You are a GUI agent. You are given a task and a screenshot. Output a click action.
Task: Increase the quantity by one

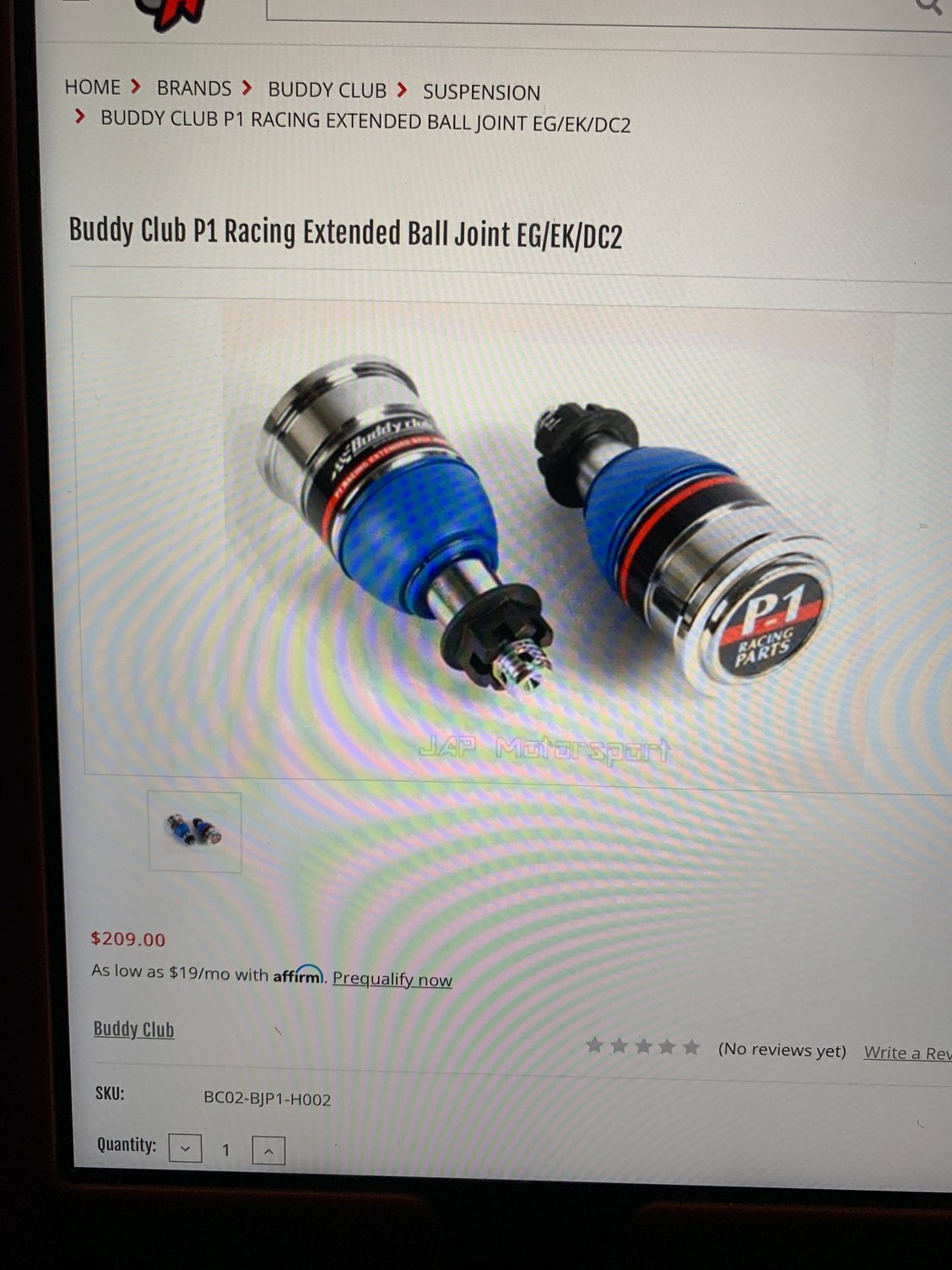pos(268,1150)
